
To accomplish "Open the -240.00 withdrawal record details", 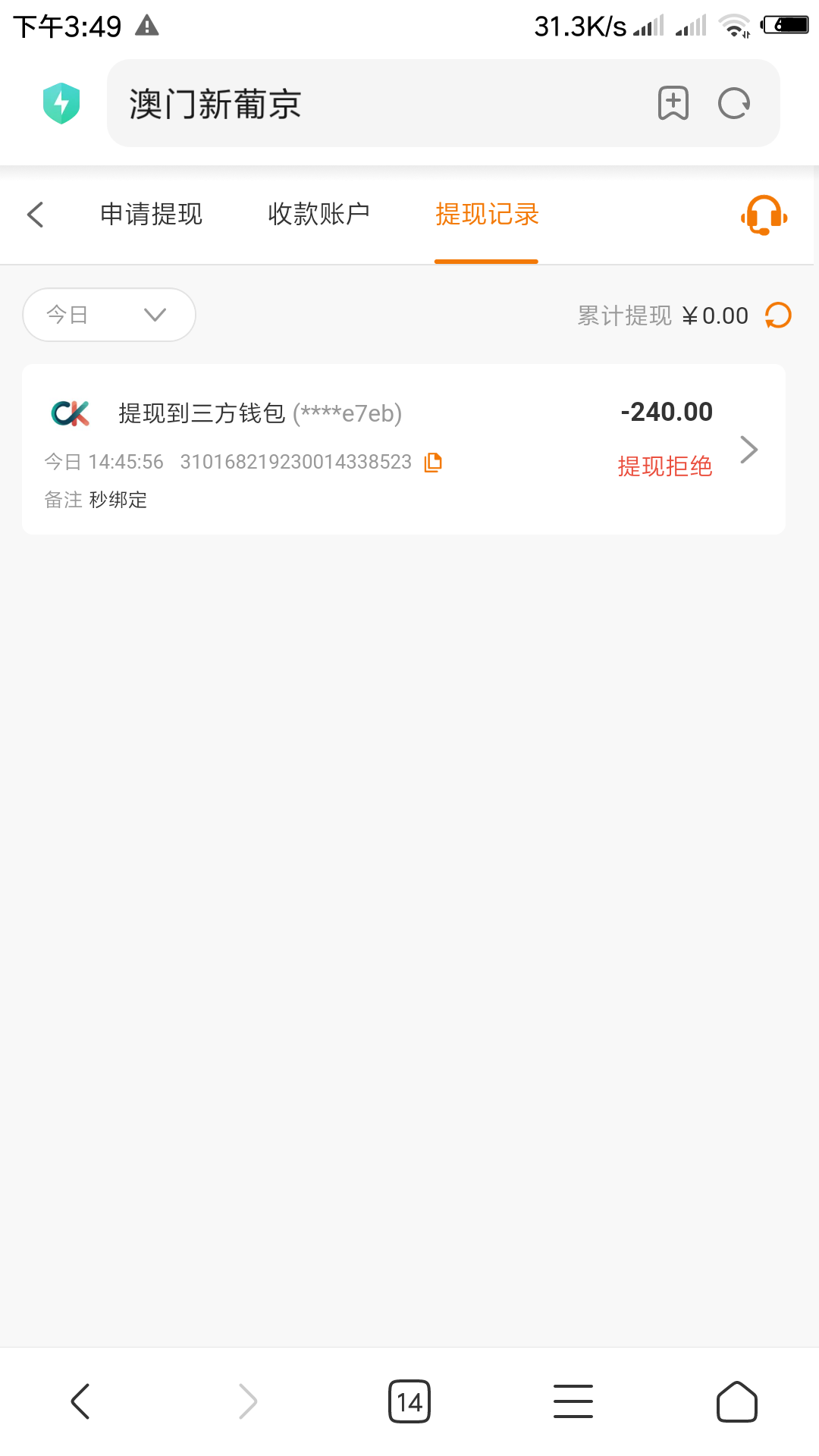I will pos(403,450).
